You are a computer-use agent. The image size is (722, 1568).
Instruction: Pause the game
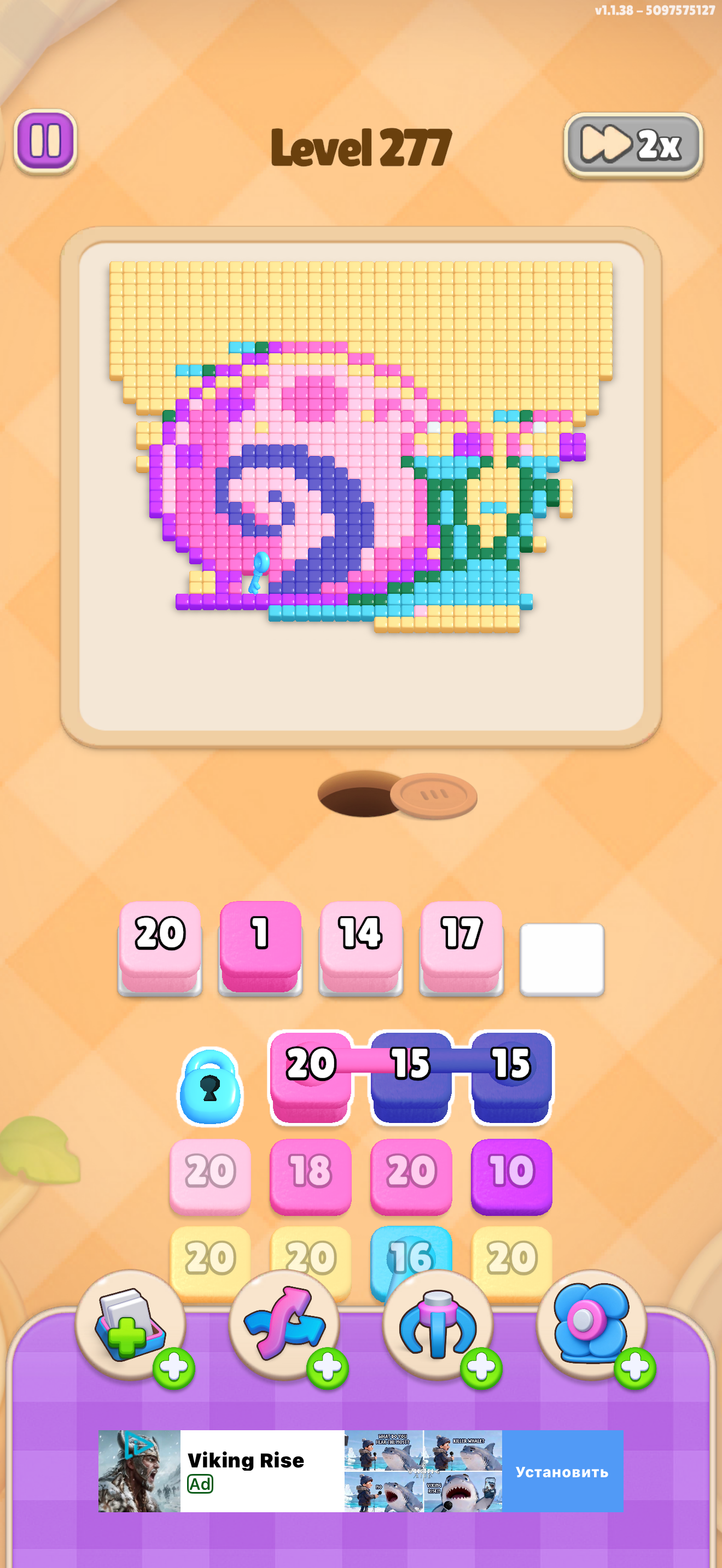(x=45, y=141)
